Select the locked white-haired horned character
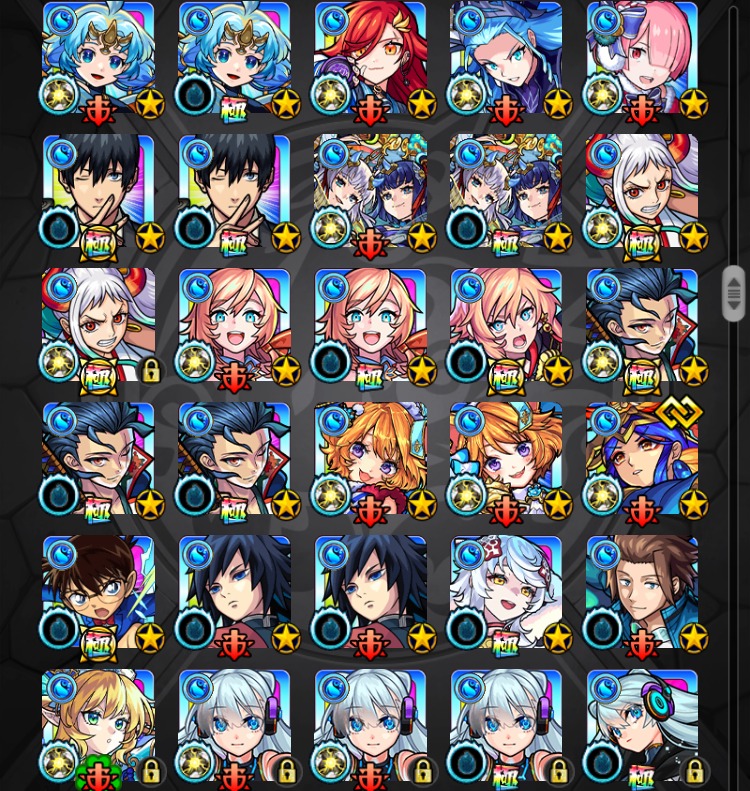The width and height of the screenshot is (750, 791). 98,327
